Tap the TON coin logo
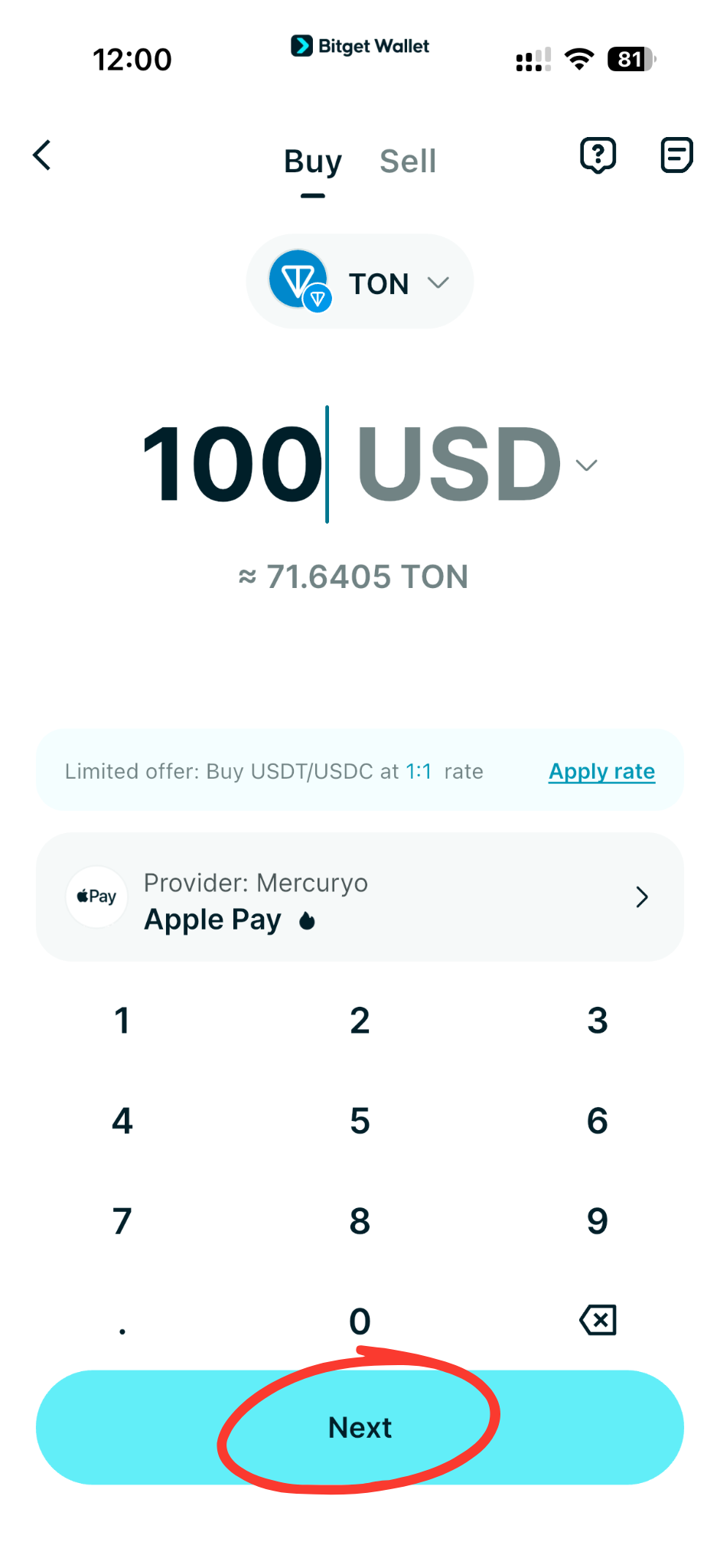The image size is (720, 1568). click(x=298, y=279)
